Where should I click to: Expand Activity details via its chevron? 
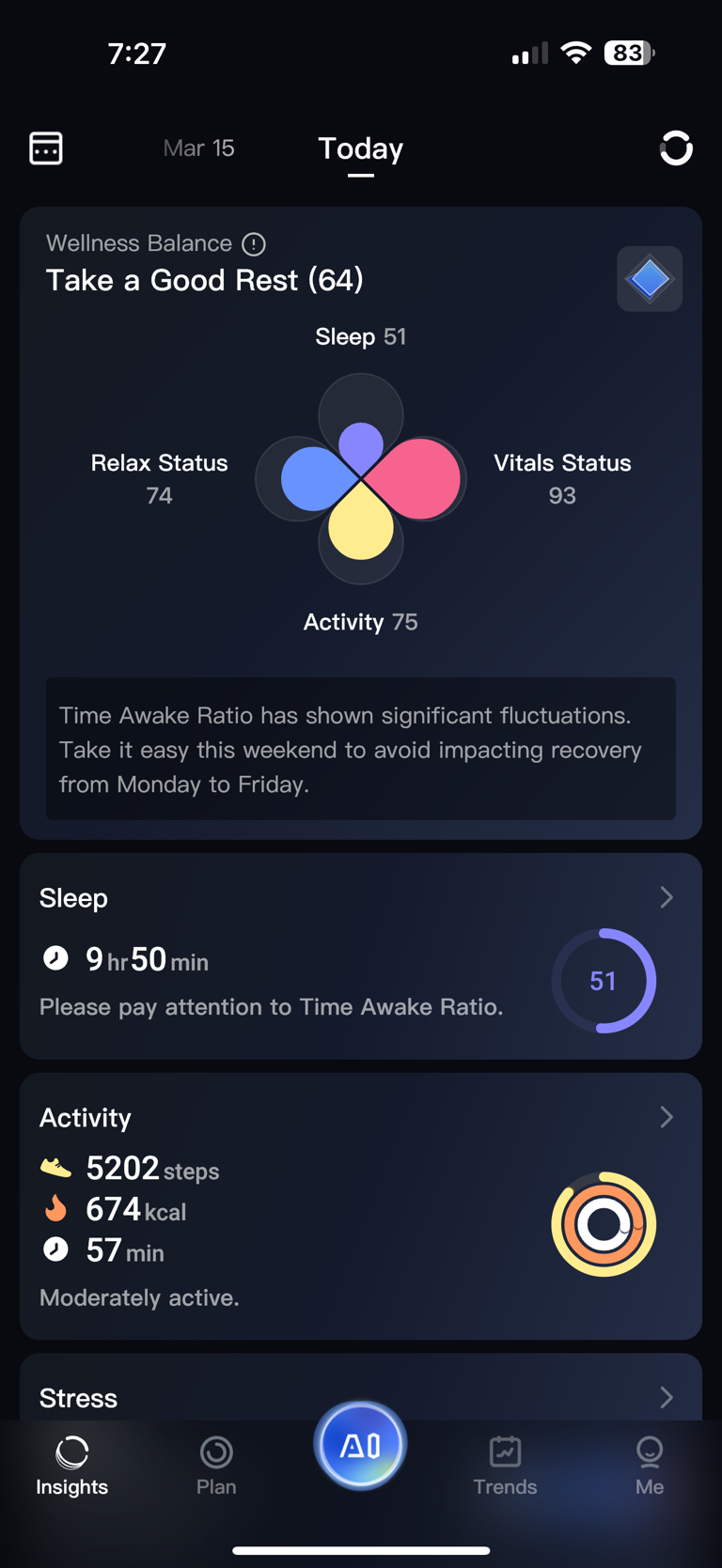tap(667, 1117)
